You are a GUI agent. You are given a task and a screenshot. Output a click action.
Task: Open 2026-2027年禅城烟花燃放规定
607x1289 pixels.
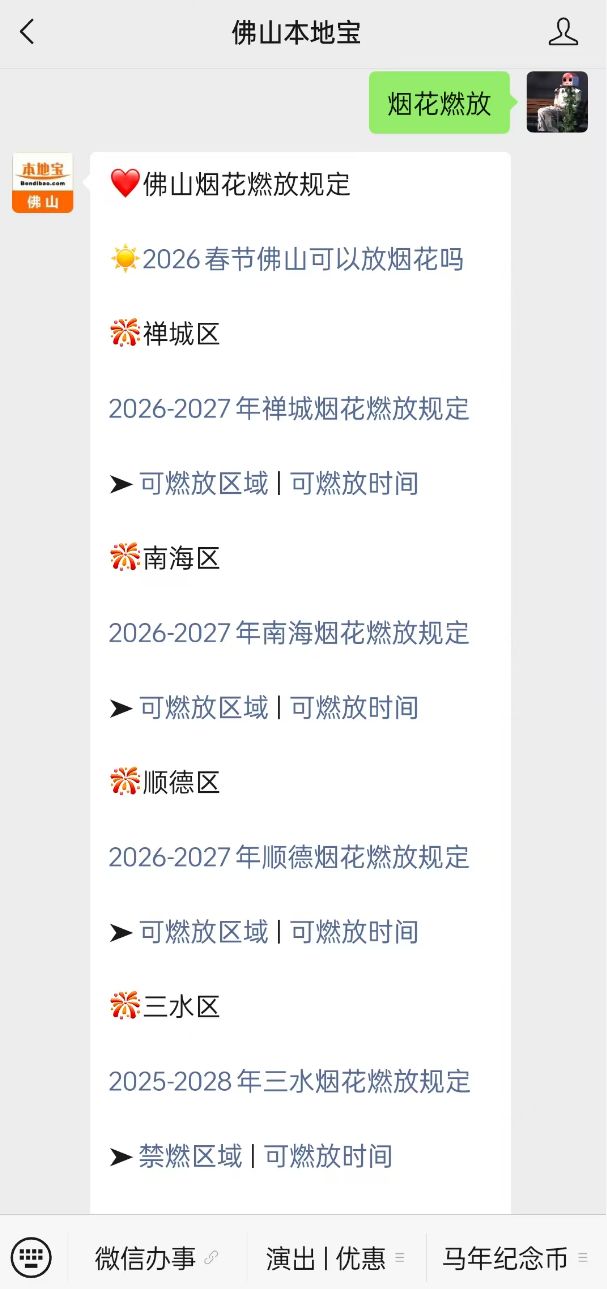coord(289,408)
